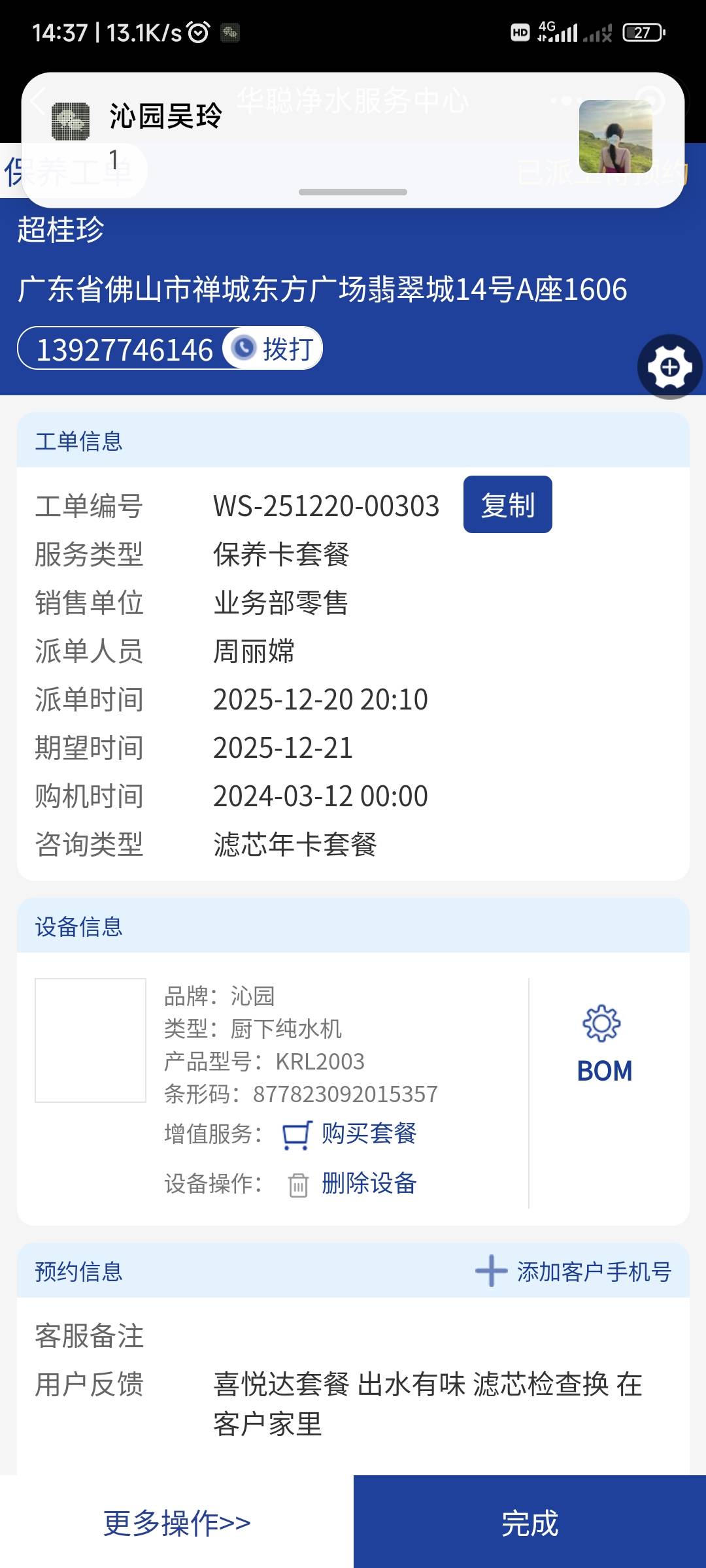This screenshot has width=706, height=1568.
Task: Tap 购买套餐 to buy a package
Action: pyautogui.click(x=350, y=1134)
